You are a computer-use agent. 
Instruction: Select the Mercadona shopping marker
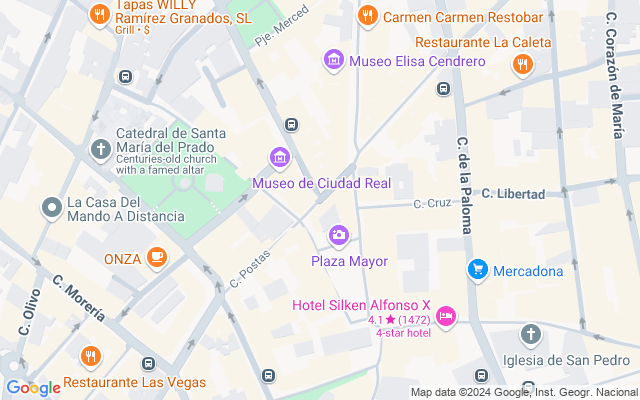click(x=478, y=269)
